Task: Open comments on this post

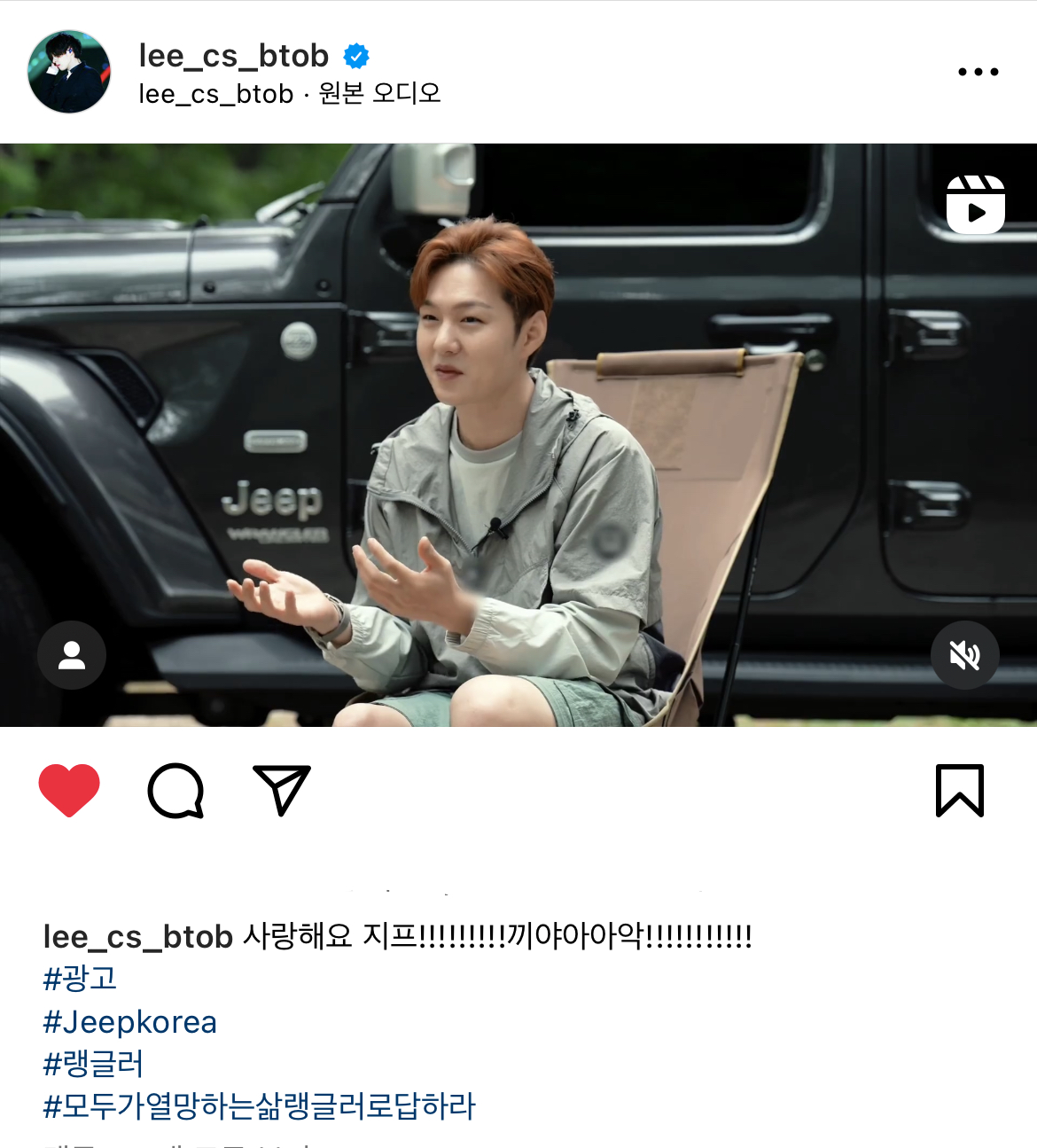Action: coord(175,790)
